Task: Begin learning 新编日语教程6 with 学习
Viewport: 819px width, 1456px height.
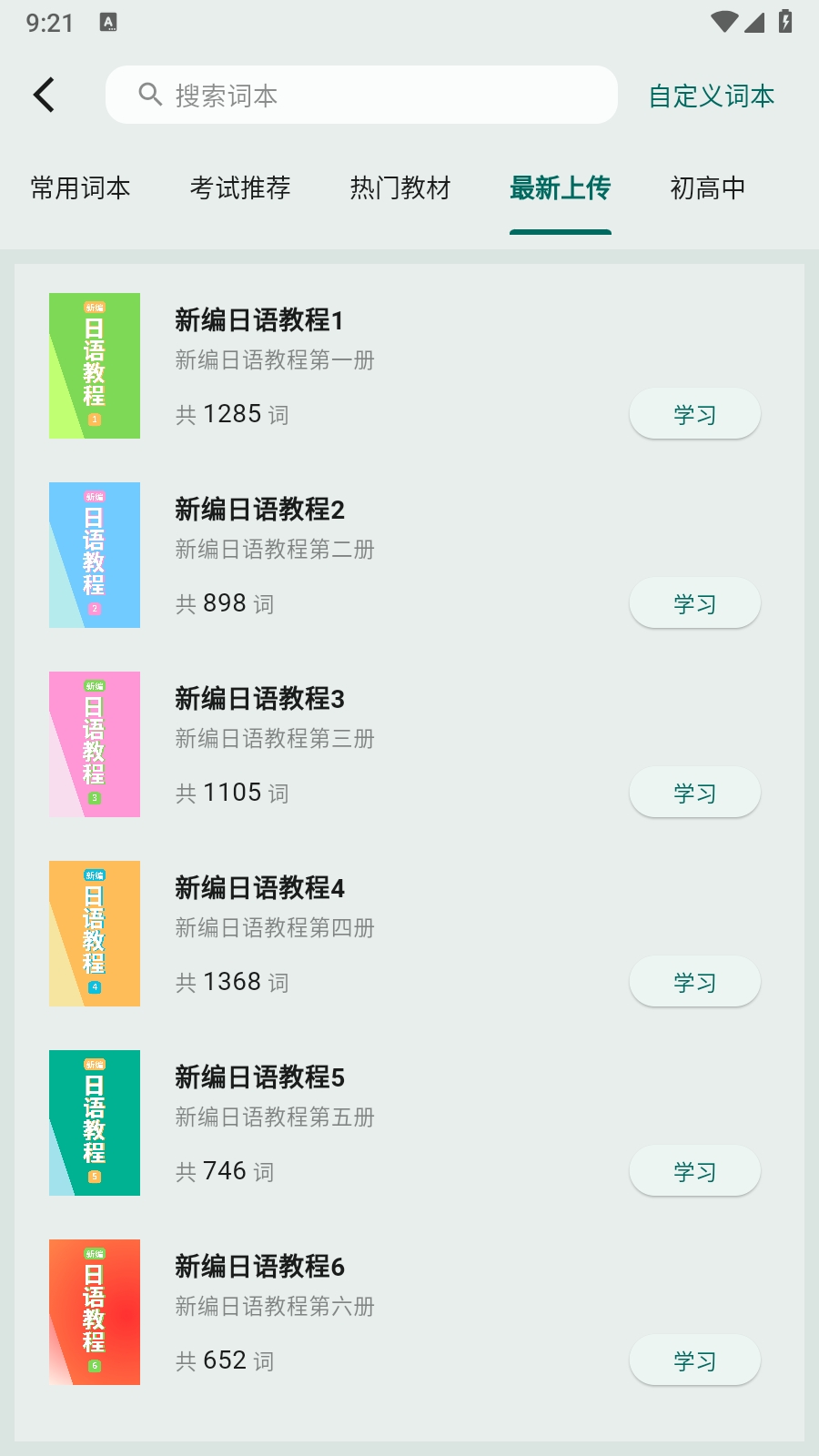Action: pos(694,1360)
